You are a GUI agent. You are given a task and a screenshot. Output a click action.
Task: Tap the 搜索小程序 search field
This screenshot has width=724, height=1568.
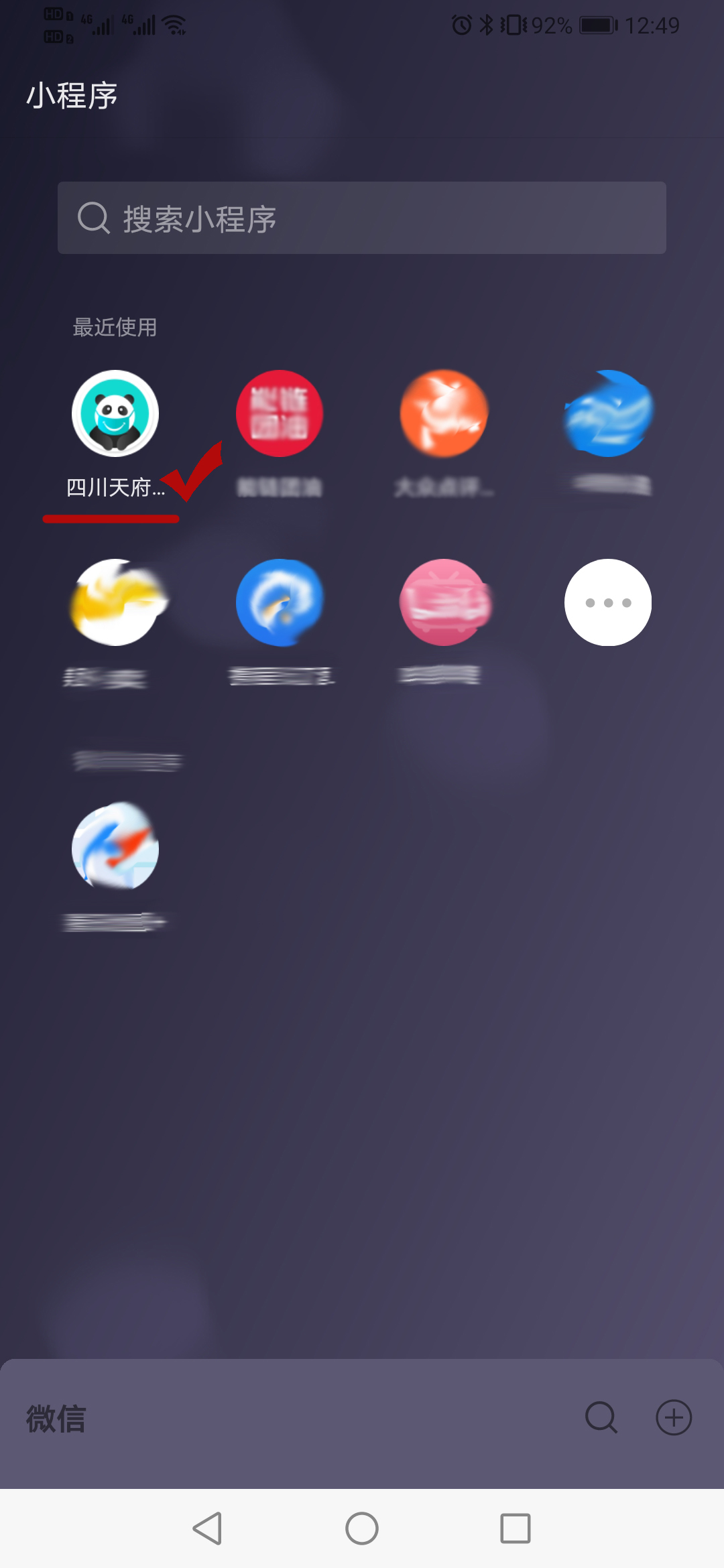(x=362, y=218)
